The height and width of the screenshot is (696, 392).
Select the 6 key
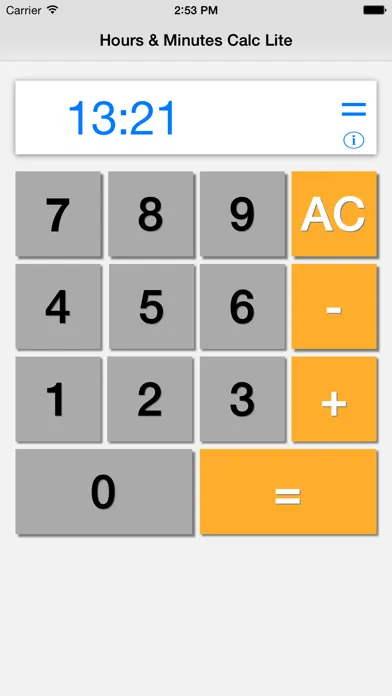click(x=242, y=307)
